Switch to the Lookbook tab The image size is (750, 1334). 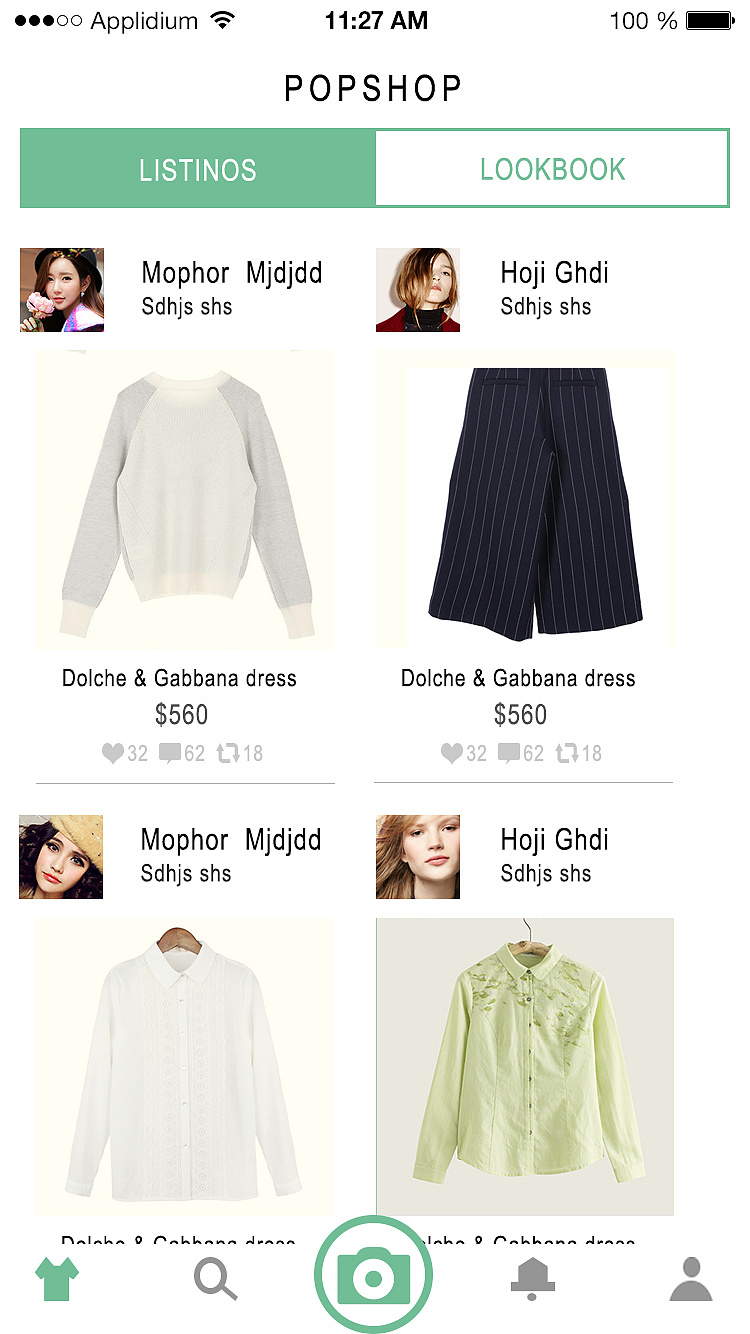pyautogui.click(x=552, y=169)
